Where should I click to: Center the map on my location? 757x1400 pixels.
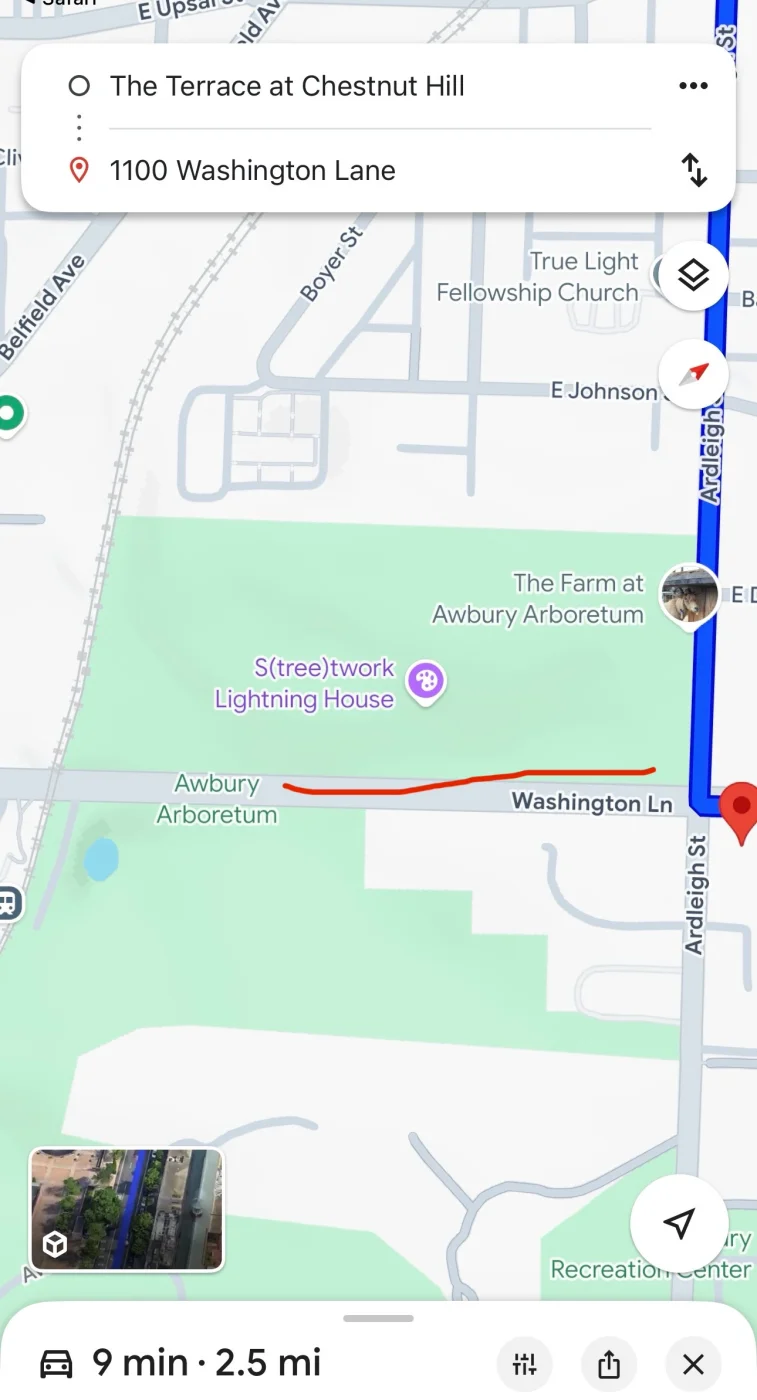(679, 1223)
